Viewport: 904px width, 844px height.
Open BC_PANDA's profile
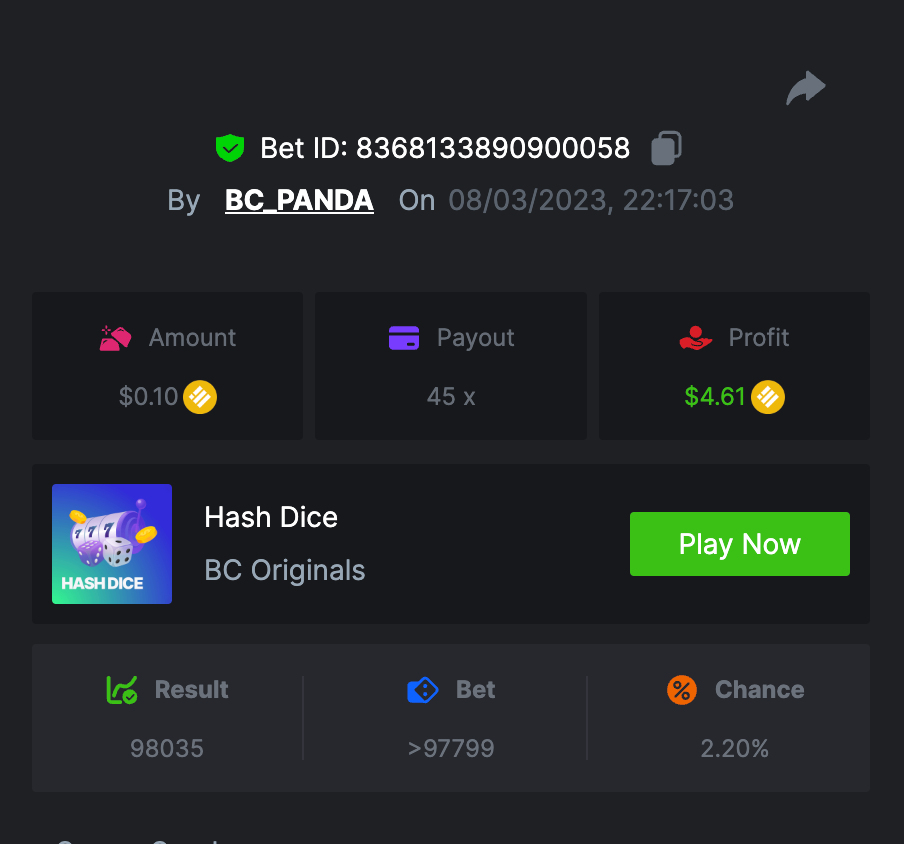pos(299,200)
